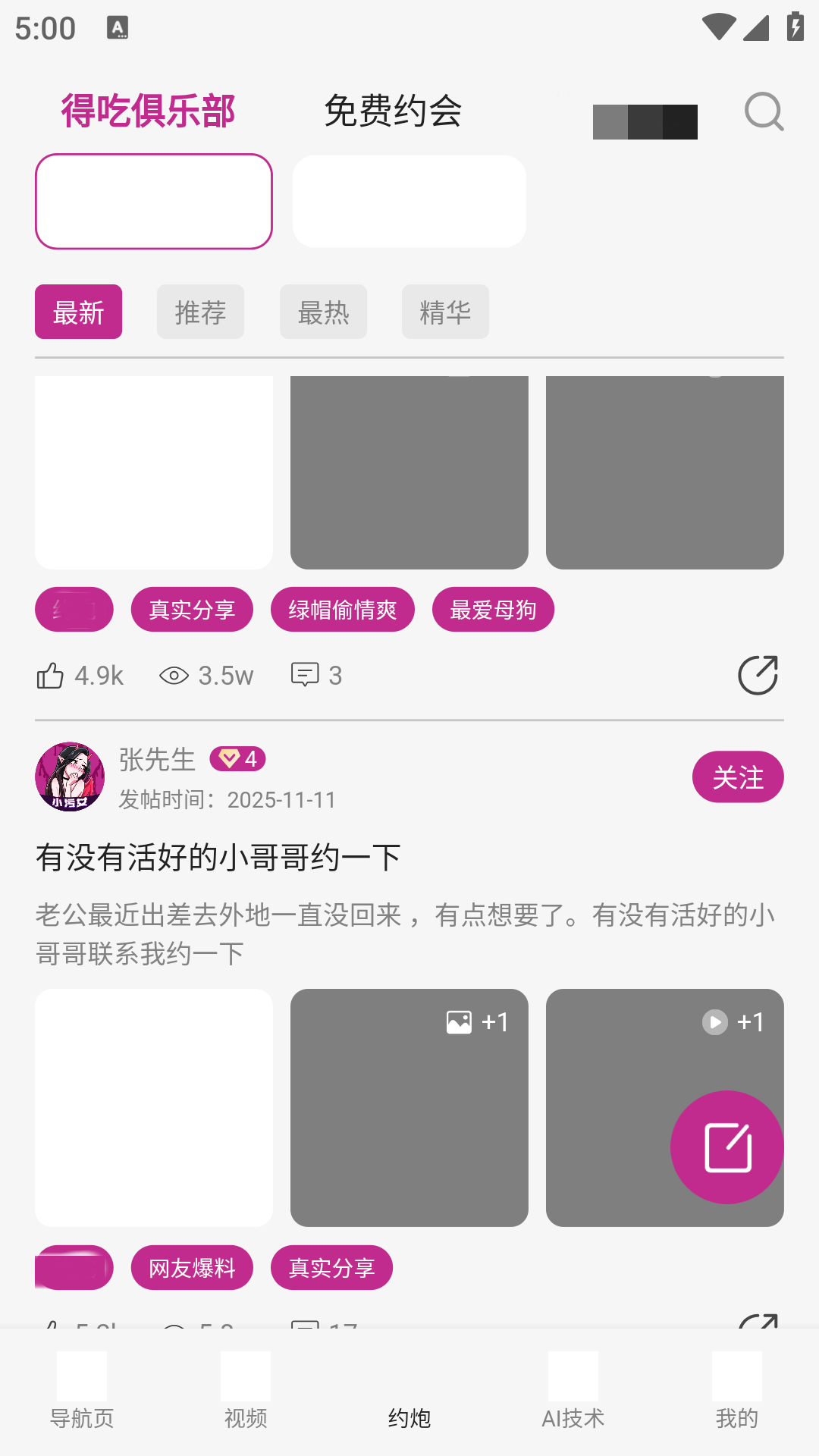Open comments on post with 3 comments
Image resolution: width=819 pixels, height=1456 pixels.
click(x=306, y=675)
